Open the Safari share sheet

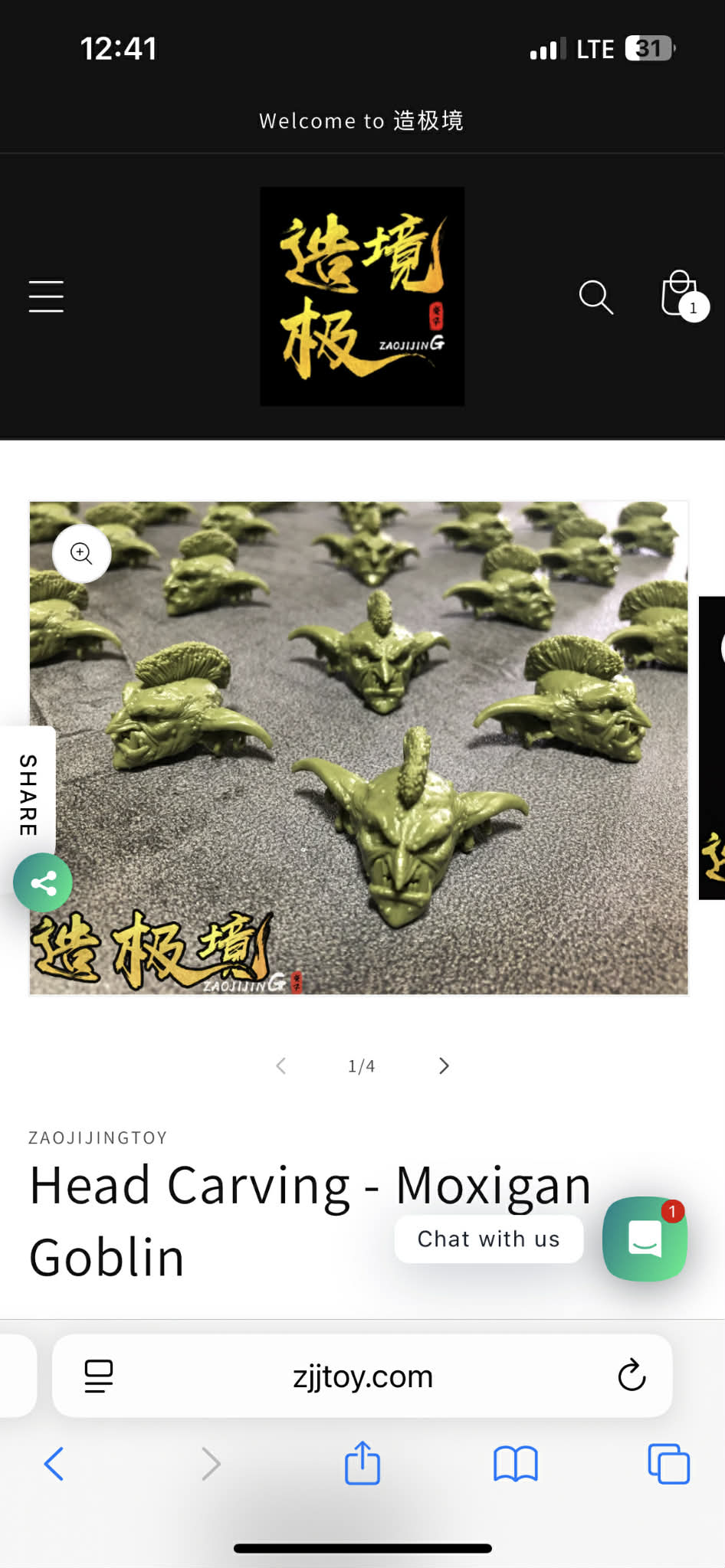pos(362,1462)
